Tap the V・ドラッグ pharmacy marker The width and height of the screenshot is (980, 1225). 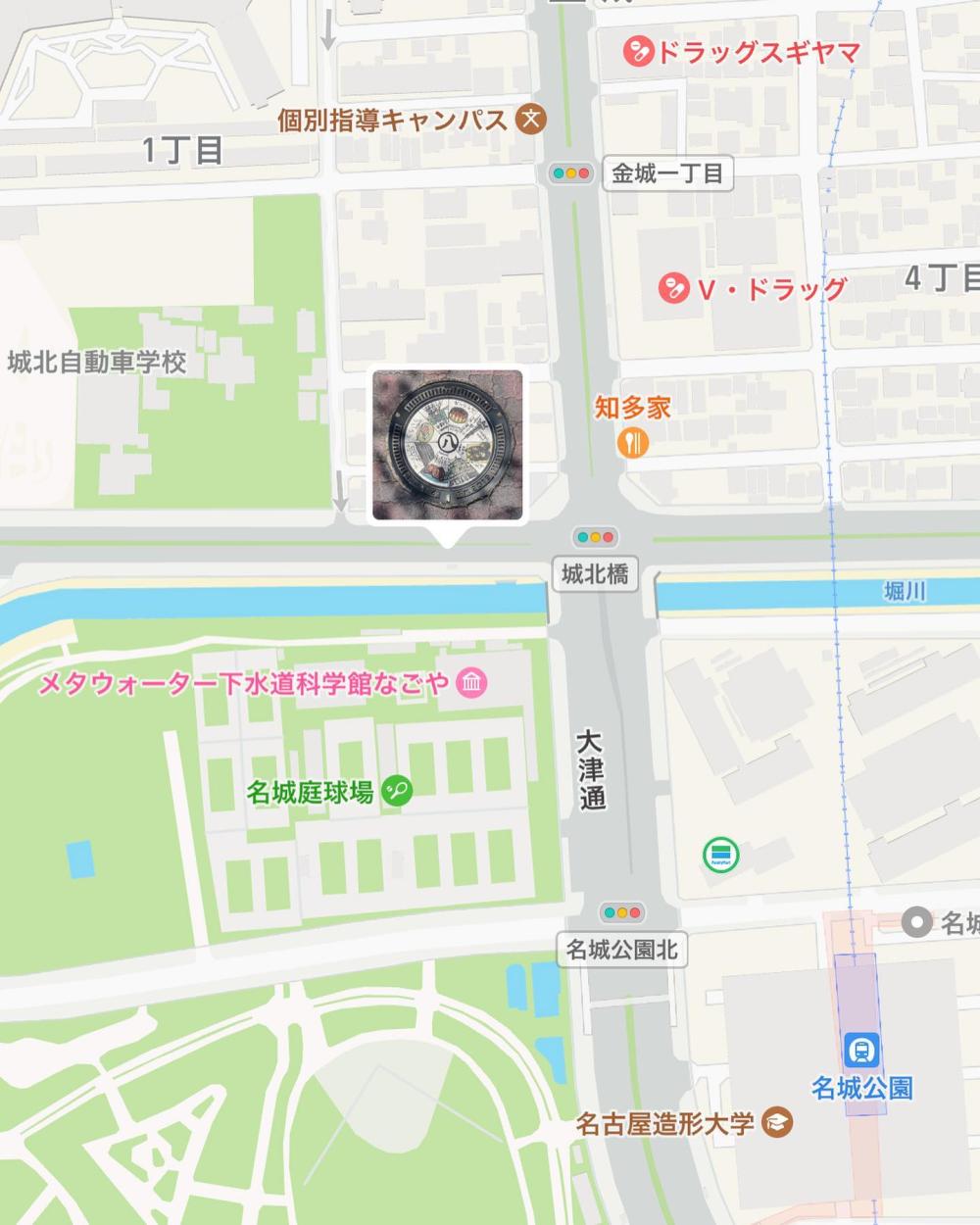674,288
